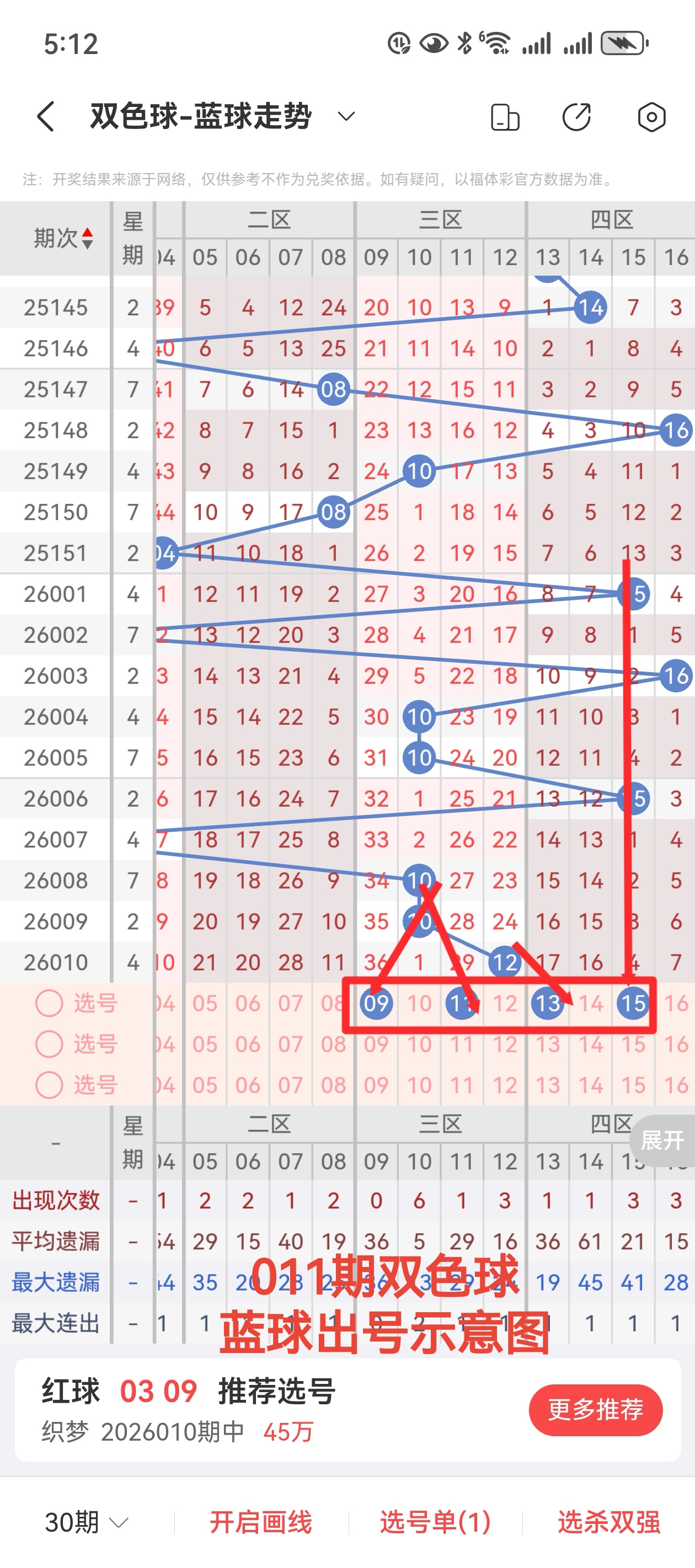Image resolution: width=695 pixels, height=1568 pixels.
Task: Toggle the 期次 column sort arrows
Action: click(87, 238)
